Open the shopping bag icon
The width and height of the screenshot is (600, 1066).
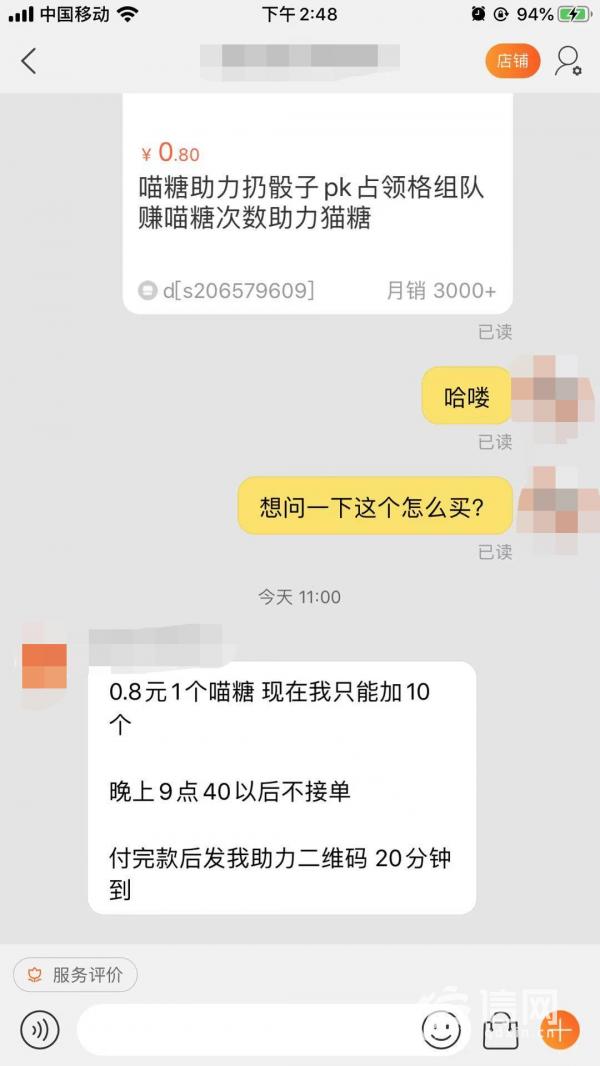pyautogui.click(x=501, y=1030)
